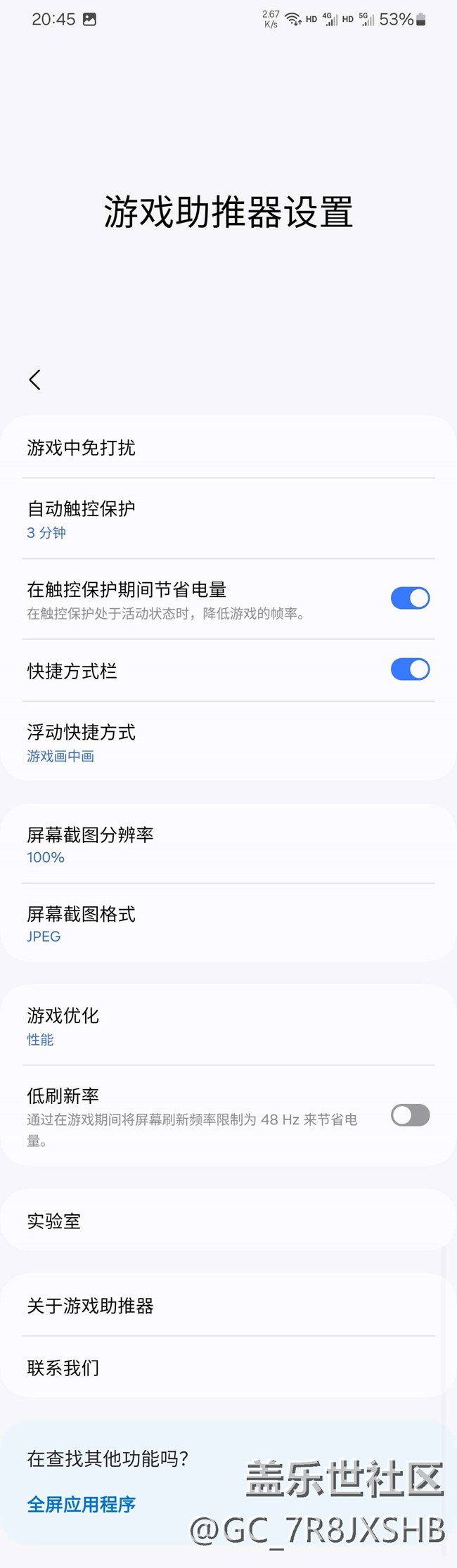
Task: Open 游戏中免打扰 settings
Action: [x=228, y=447]
